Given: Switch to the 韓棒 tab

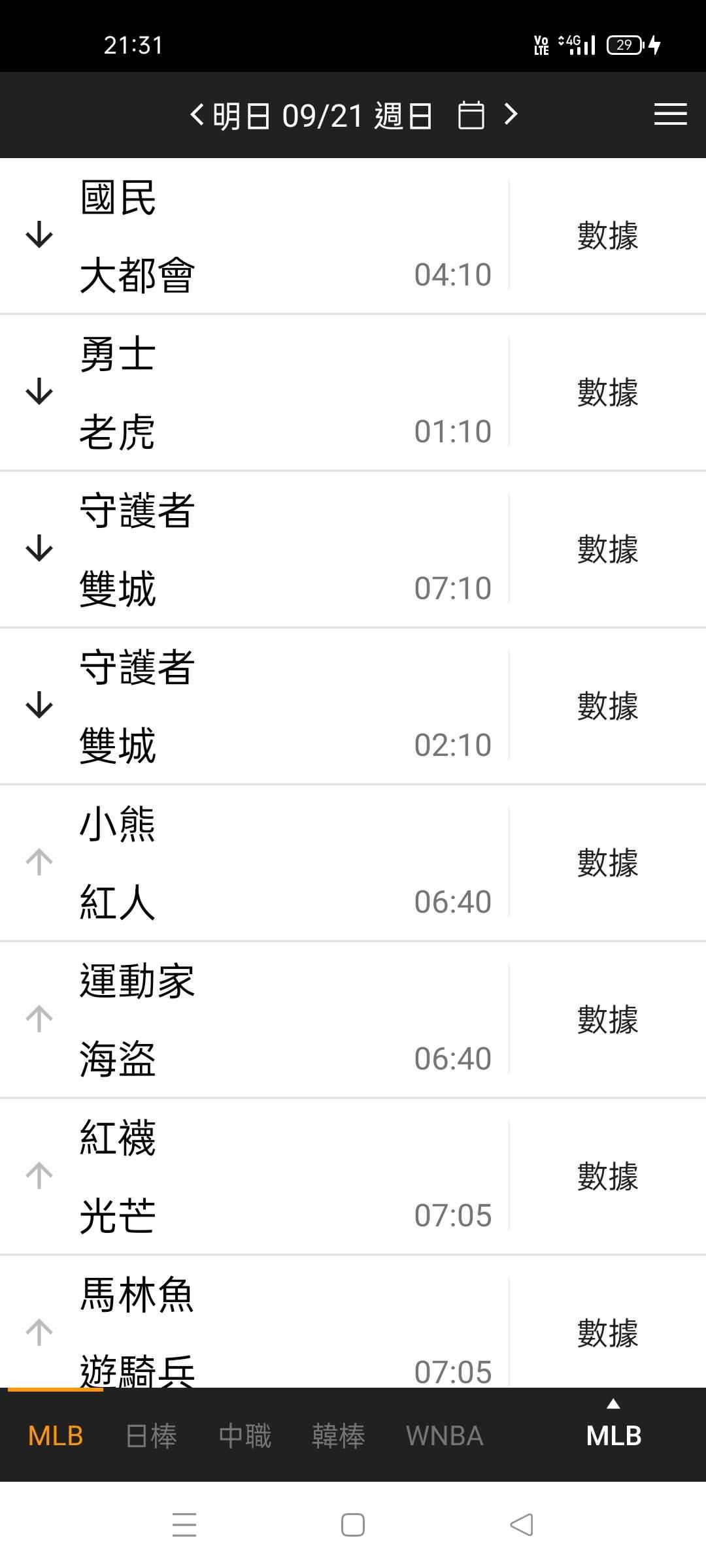Looking at the screenshot, I should [338, 1436].
